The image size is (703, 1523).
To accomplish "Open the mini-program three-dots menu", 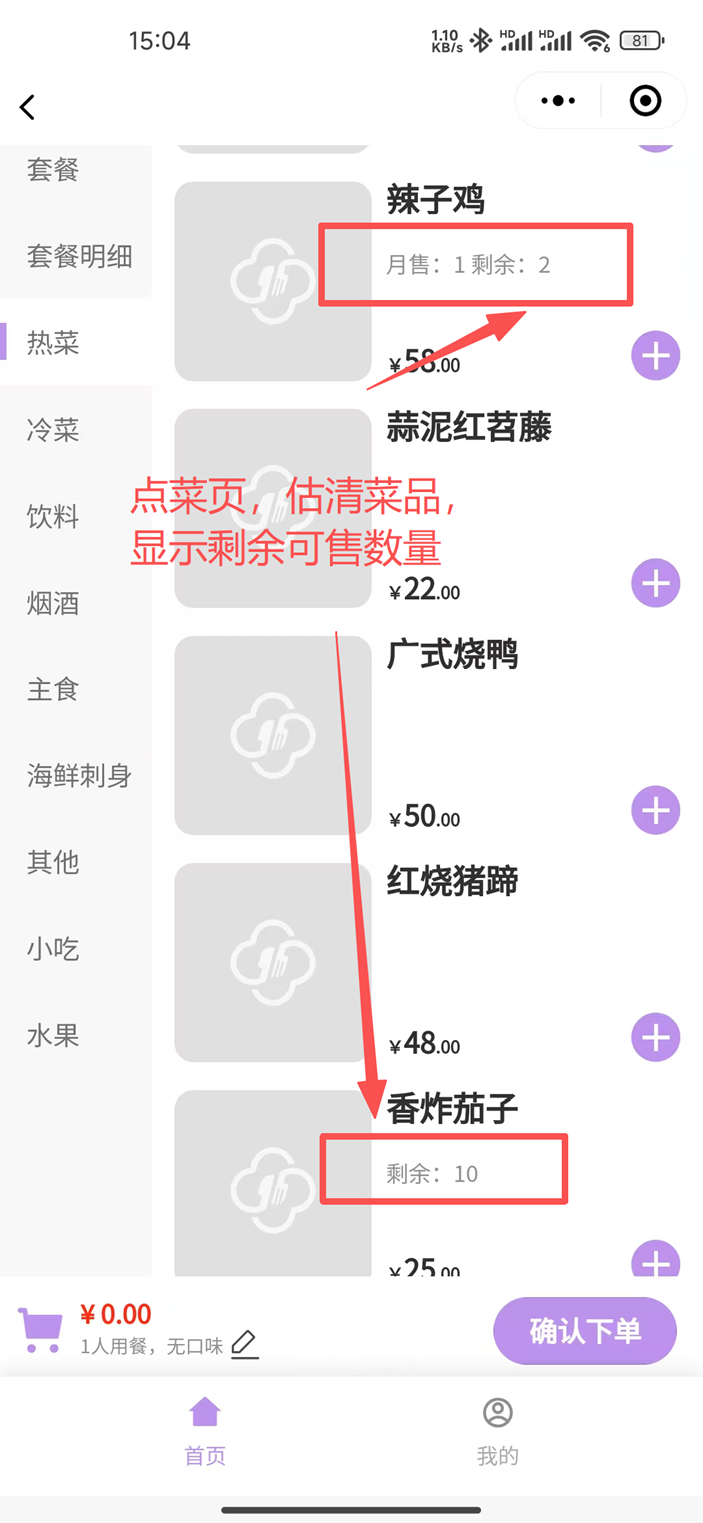I will [558, 101].
